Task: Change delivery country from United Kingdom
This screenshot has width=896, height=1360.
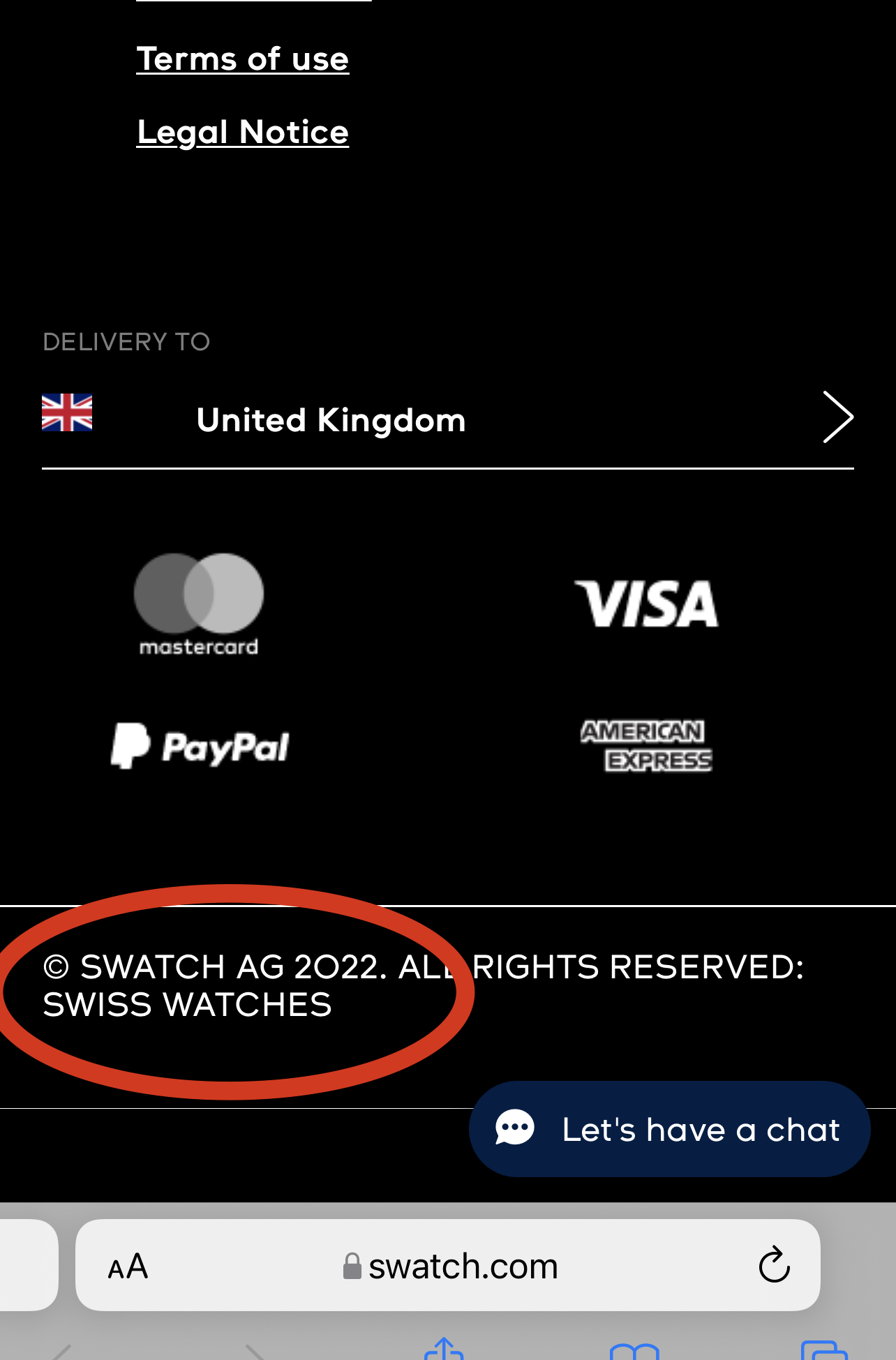Action: point(447,419)
